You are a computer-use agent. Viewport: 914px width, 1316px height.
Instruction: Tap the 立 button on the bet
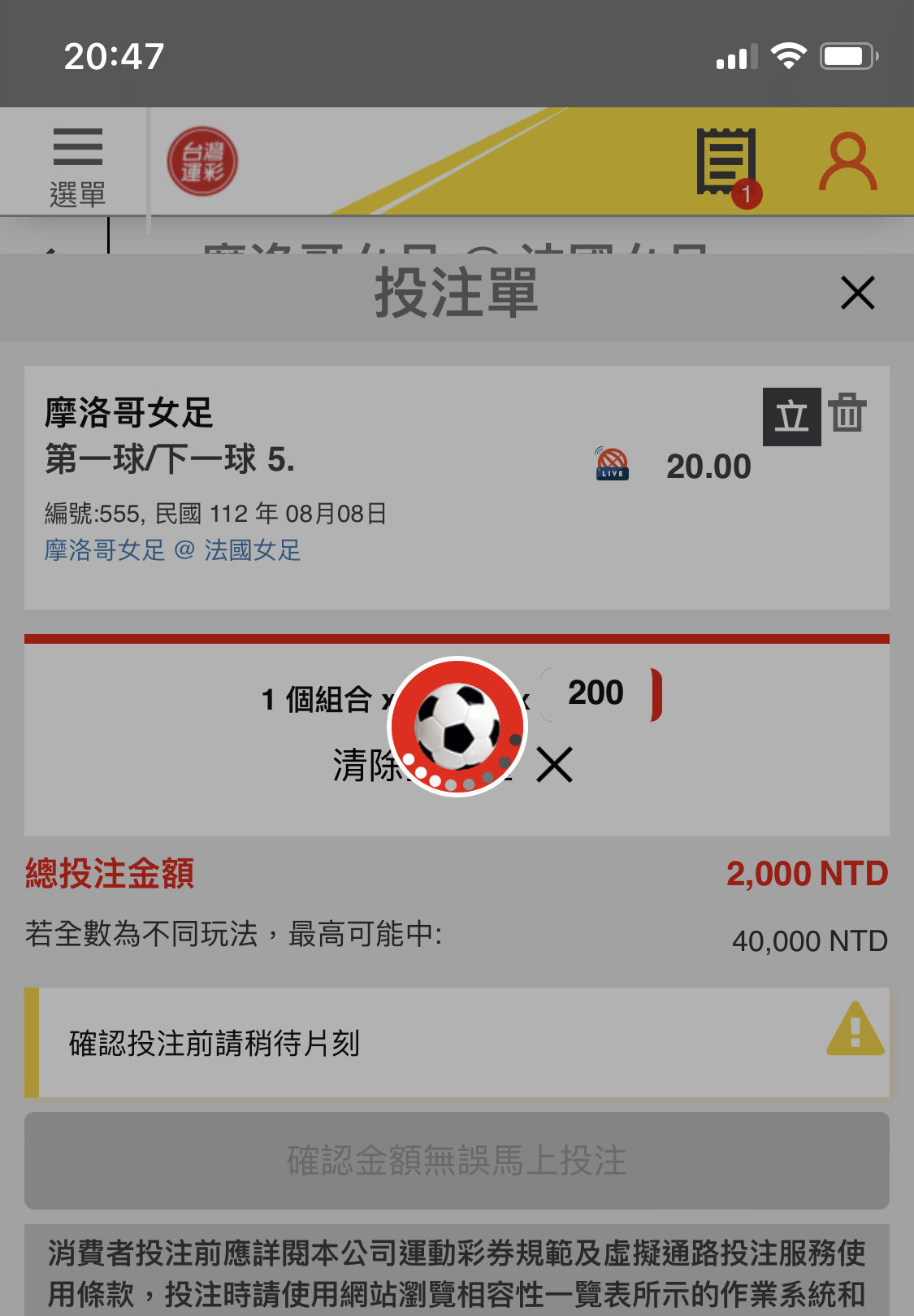coord(791,417)
